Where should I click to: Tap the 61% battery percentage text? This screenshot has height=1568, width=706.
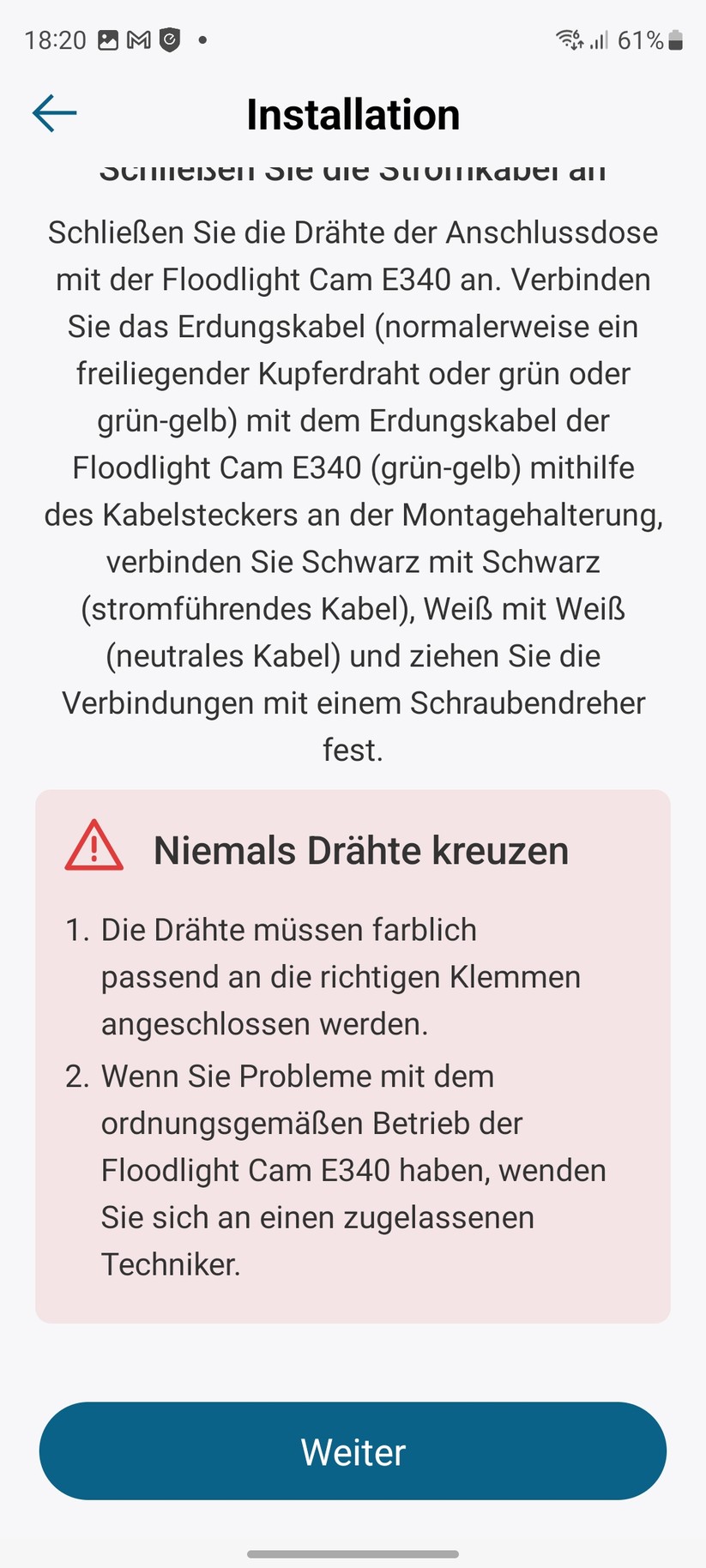(x=639, y=39)
